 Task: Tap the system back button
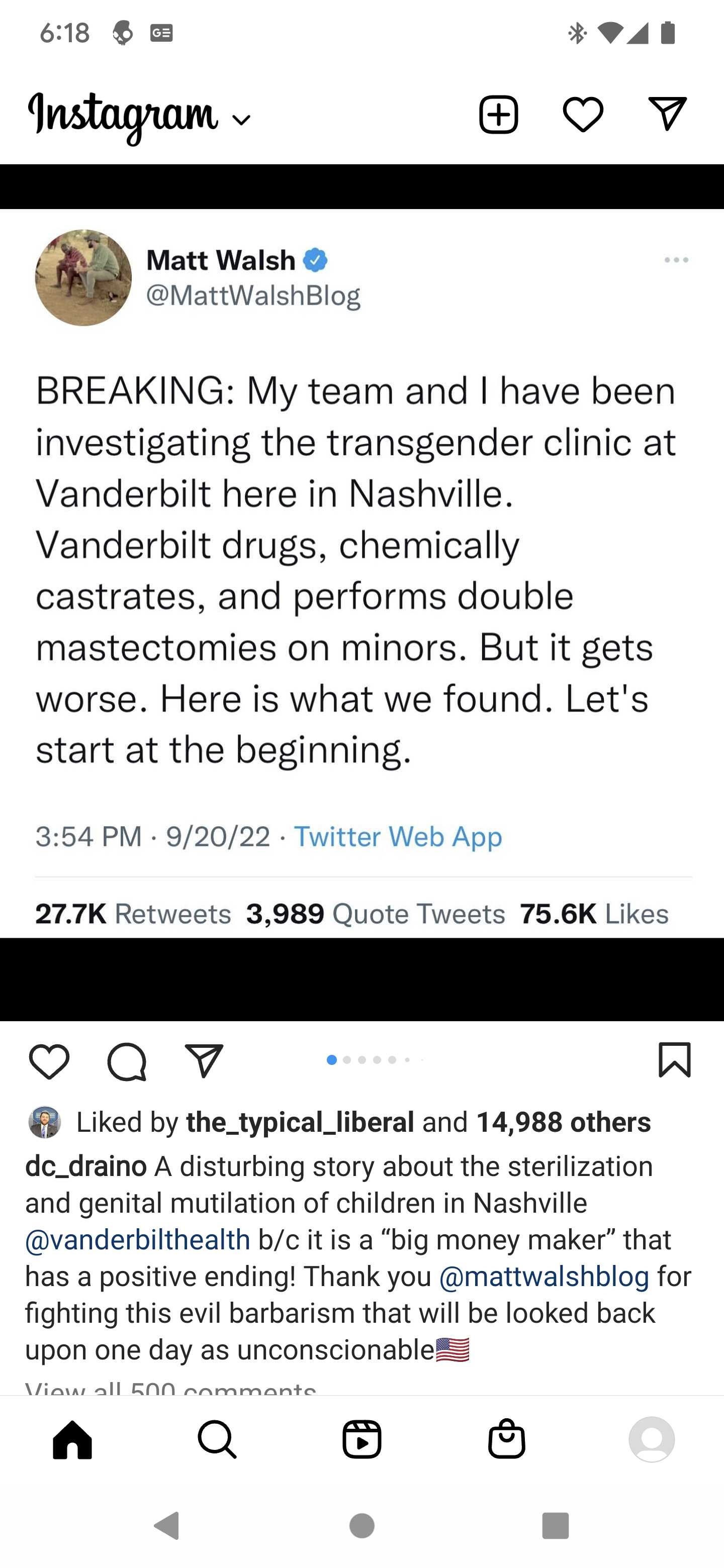tap(166, 1526)
